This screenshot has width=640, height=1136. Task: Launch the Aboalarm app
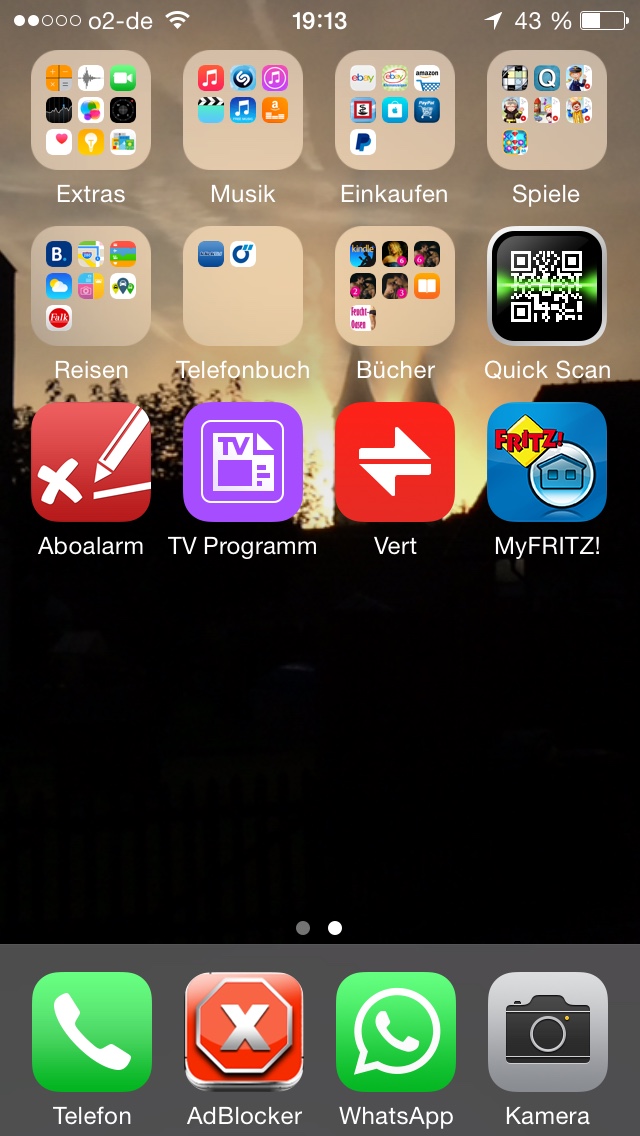(91, 462)
